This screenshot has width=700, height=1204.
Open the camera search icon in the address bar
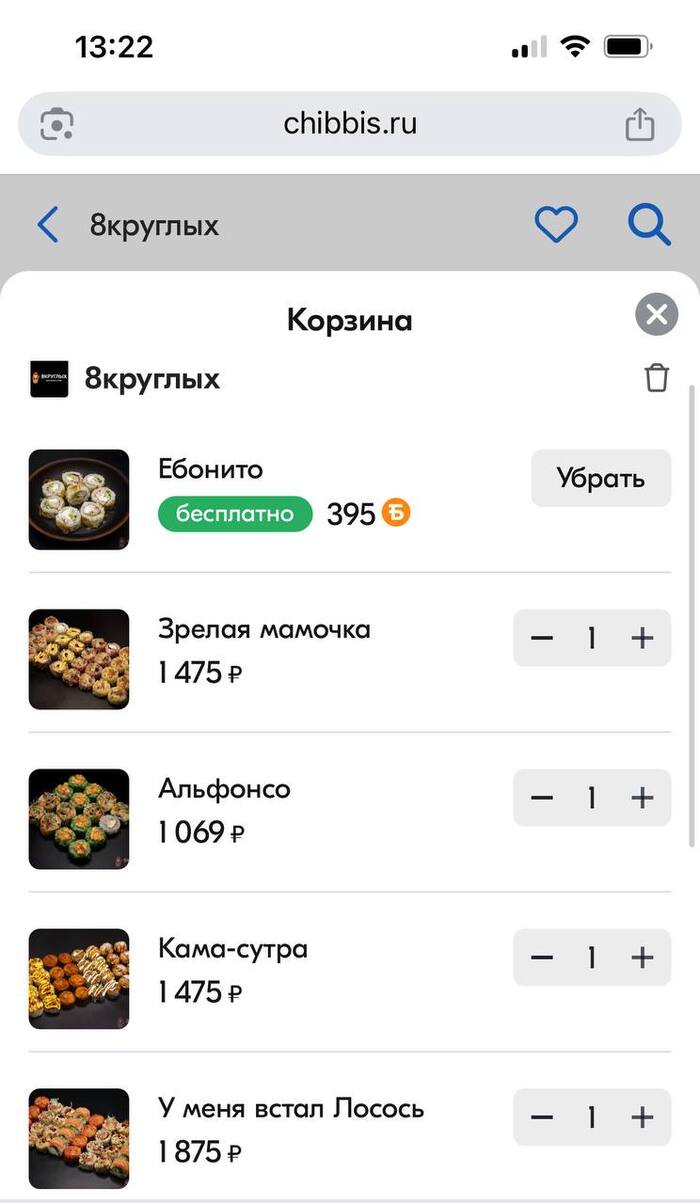coord(57,124)
